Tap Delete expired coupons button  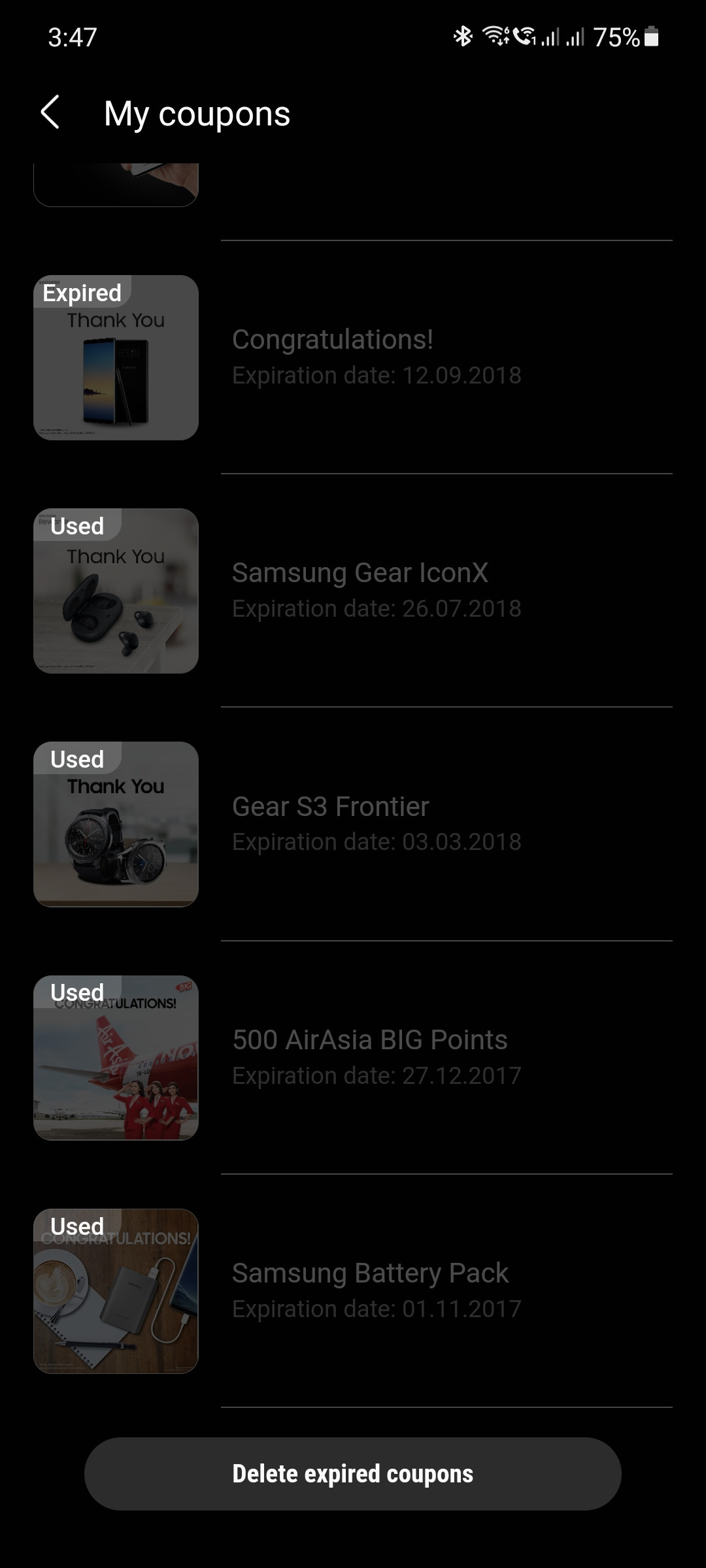[353, 1473]
